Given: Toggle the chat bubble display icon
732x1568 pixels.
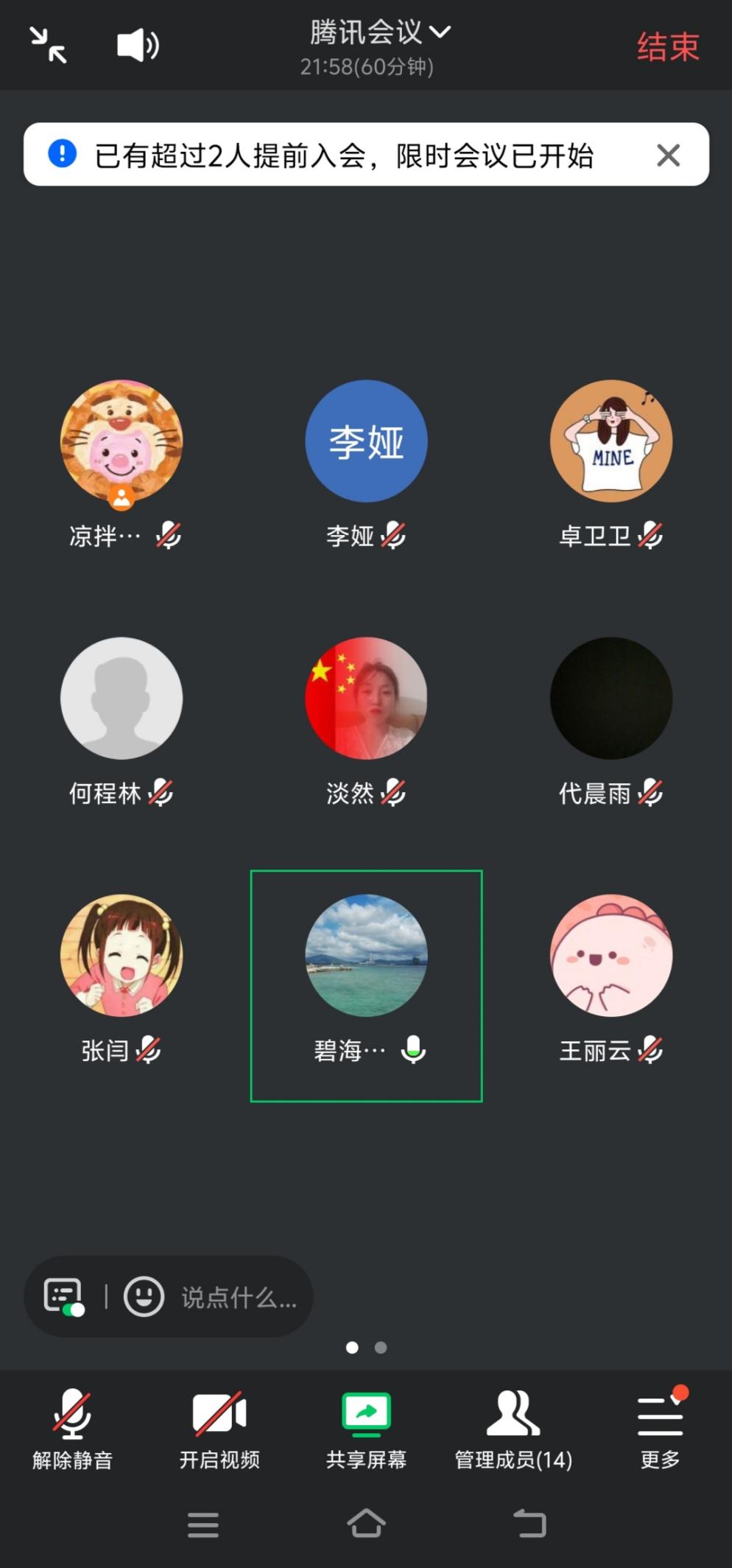Looking at the screenshot, I should (x=63, y=1297).
